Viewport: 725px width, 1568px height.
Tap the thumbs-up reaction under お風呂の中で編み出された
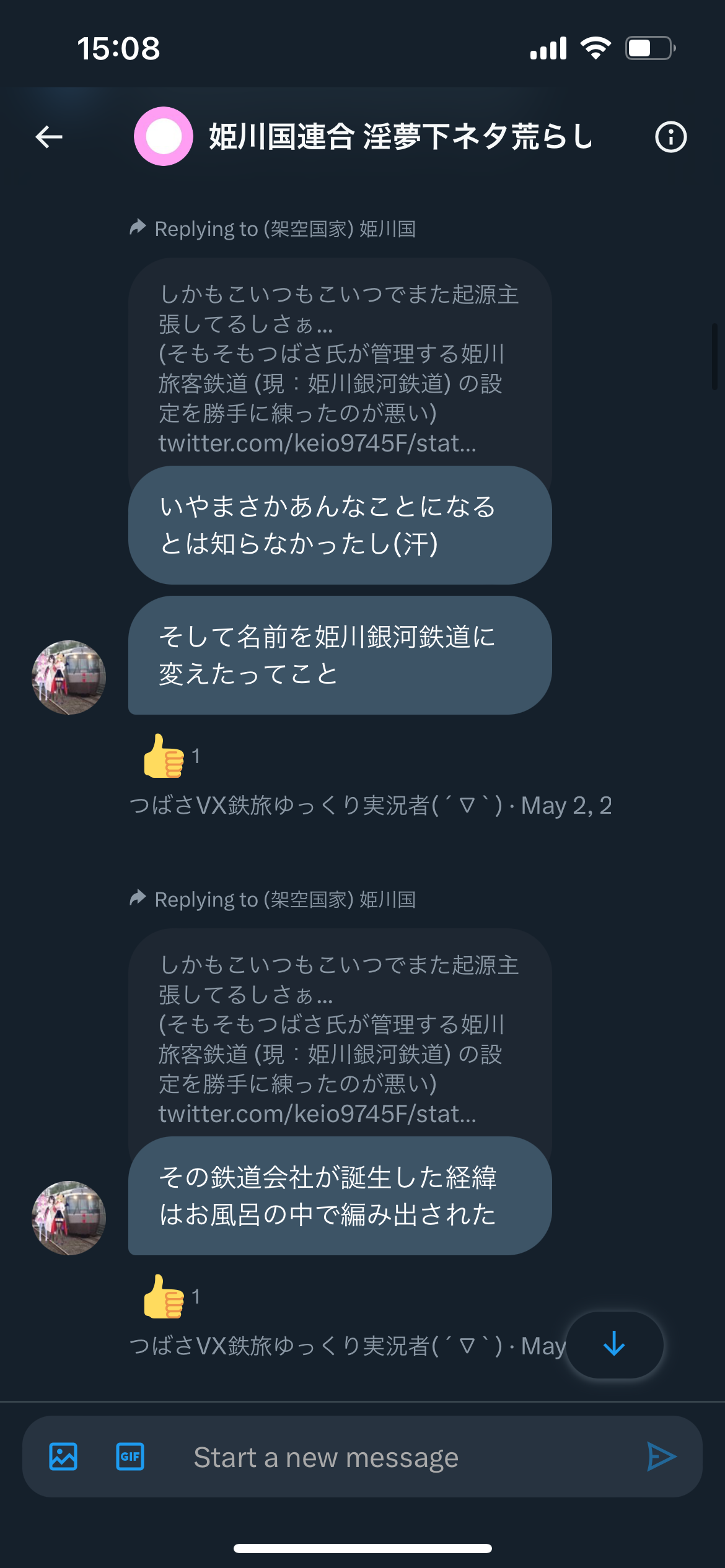coord(171,1296)
